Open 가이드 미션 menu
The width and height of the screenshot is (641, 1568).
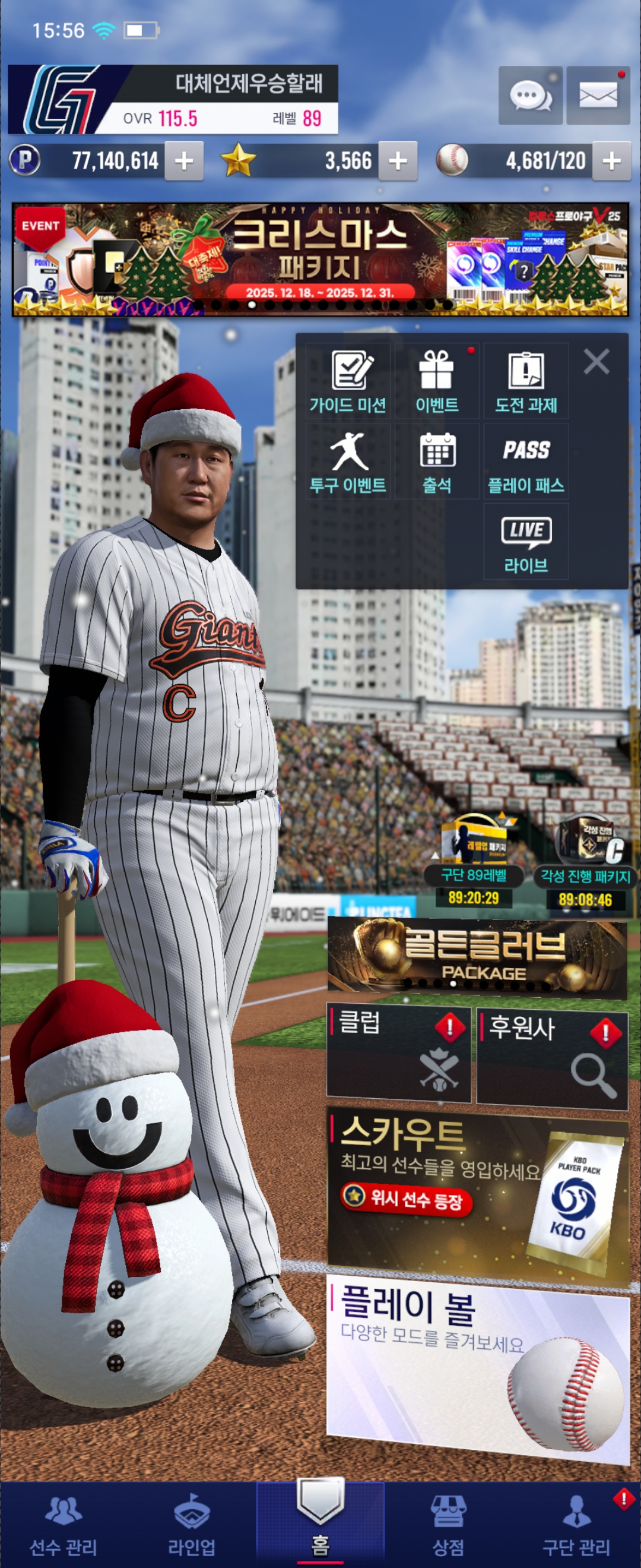[348, 381]
